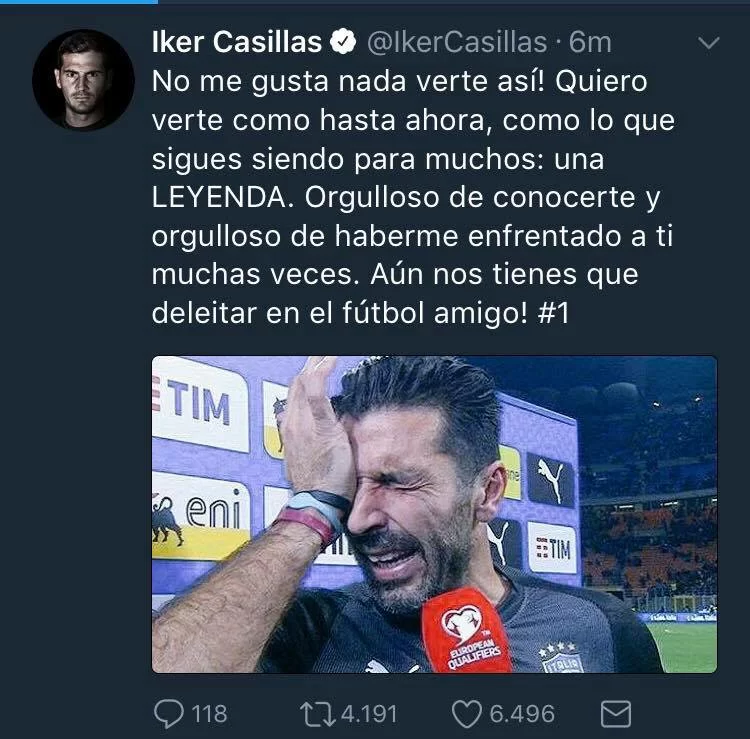Open the attached photo in the tweet
Image resolution: width=750 pixels, height=739 pixels.
click(x=434, y=514)
